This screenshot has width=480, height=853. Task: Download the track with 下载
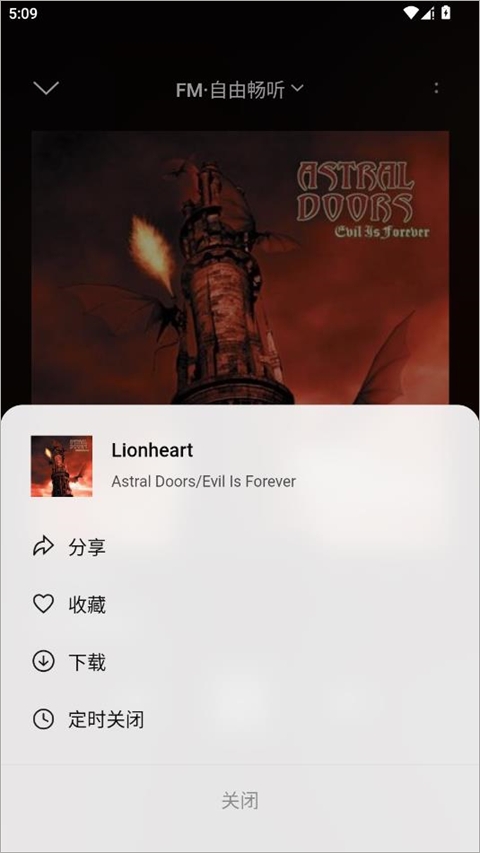(239, 662)
